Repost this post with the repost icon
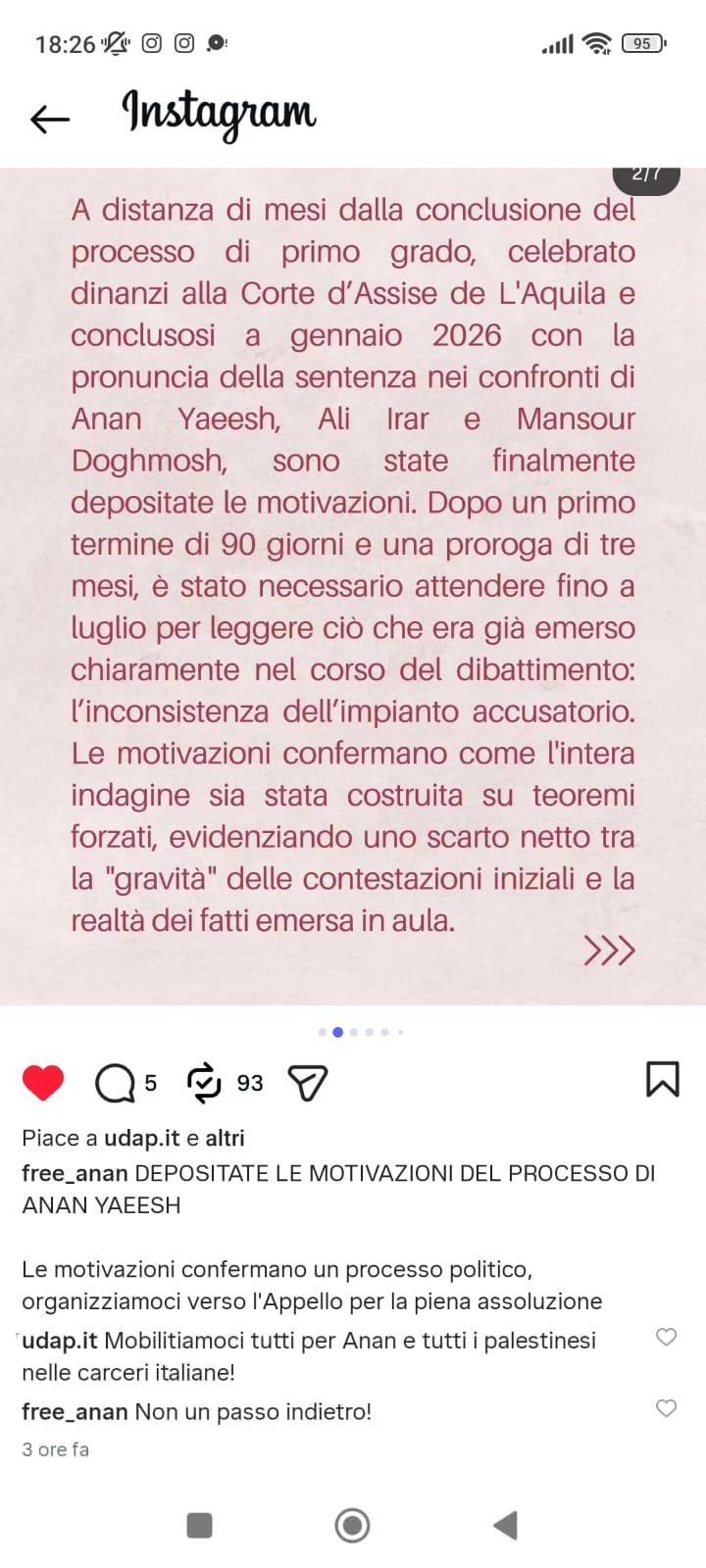706x1568 pixels. coord(204,1083)
